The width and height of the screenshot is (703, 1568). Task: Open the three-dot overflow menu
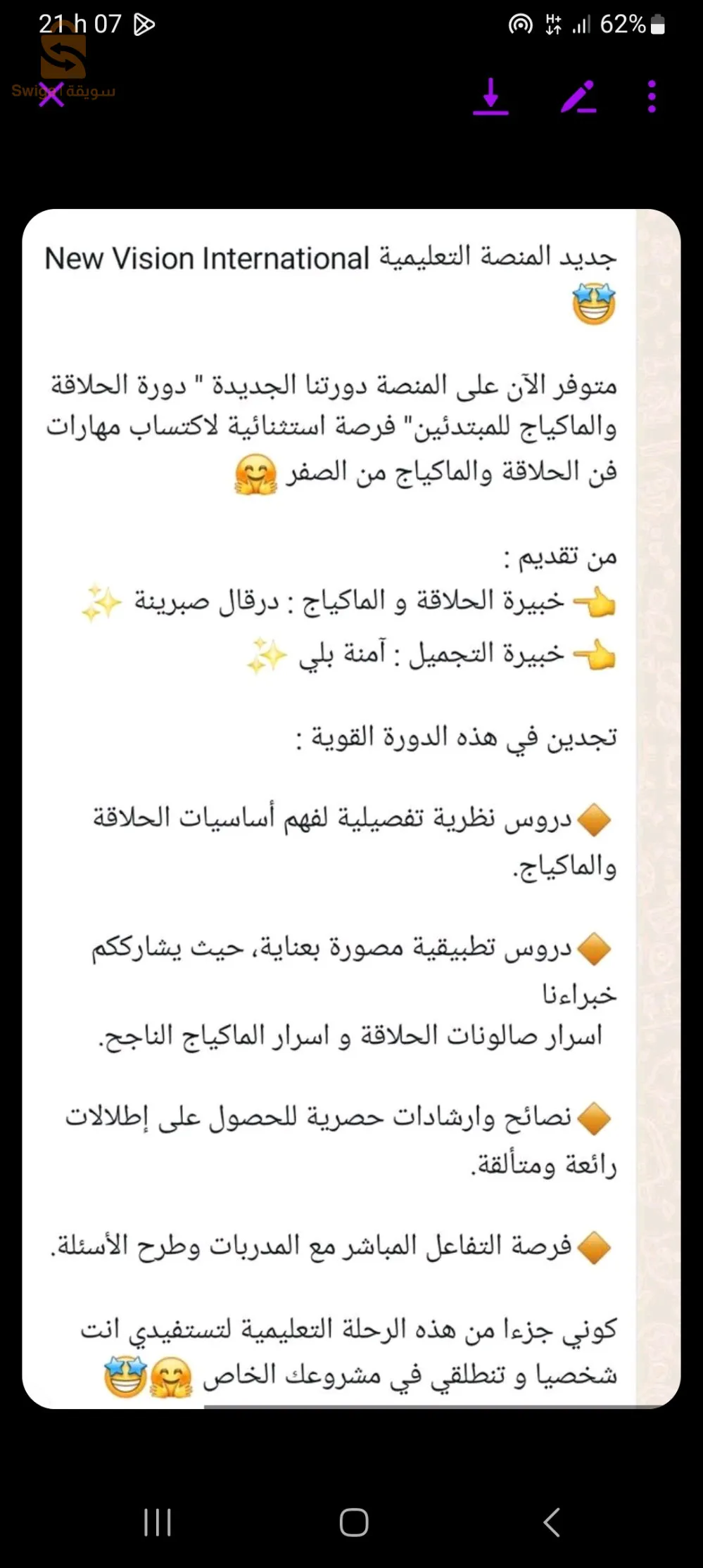[652, 96]
